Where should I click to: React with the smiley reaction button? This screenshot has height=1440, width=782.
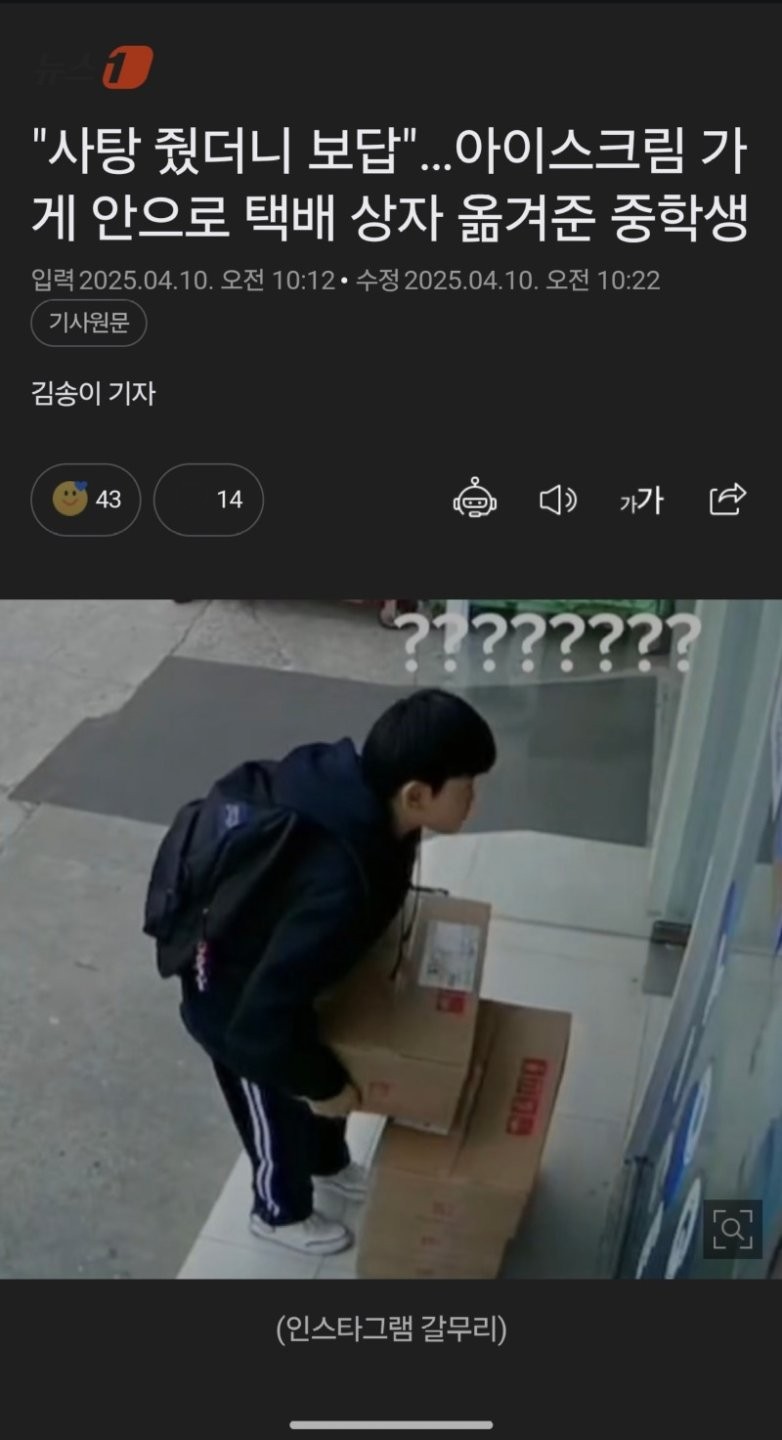click(86, 499)
